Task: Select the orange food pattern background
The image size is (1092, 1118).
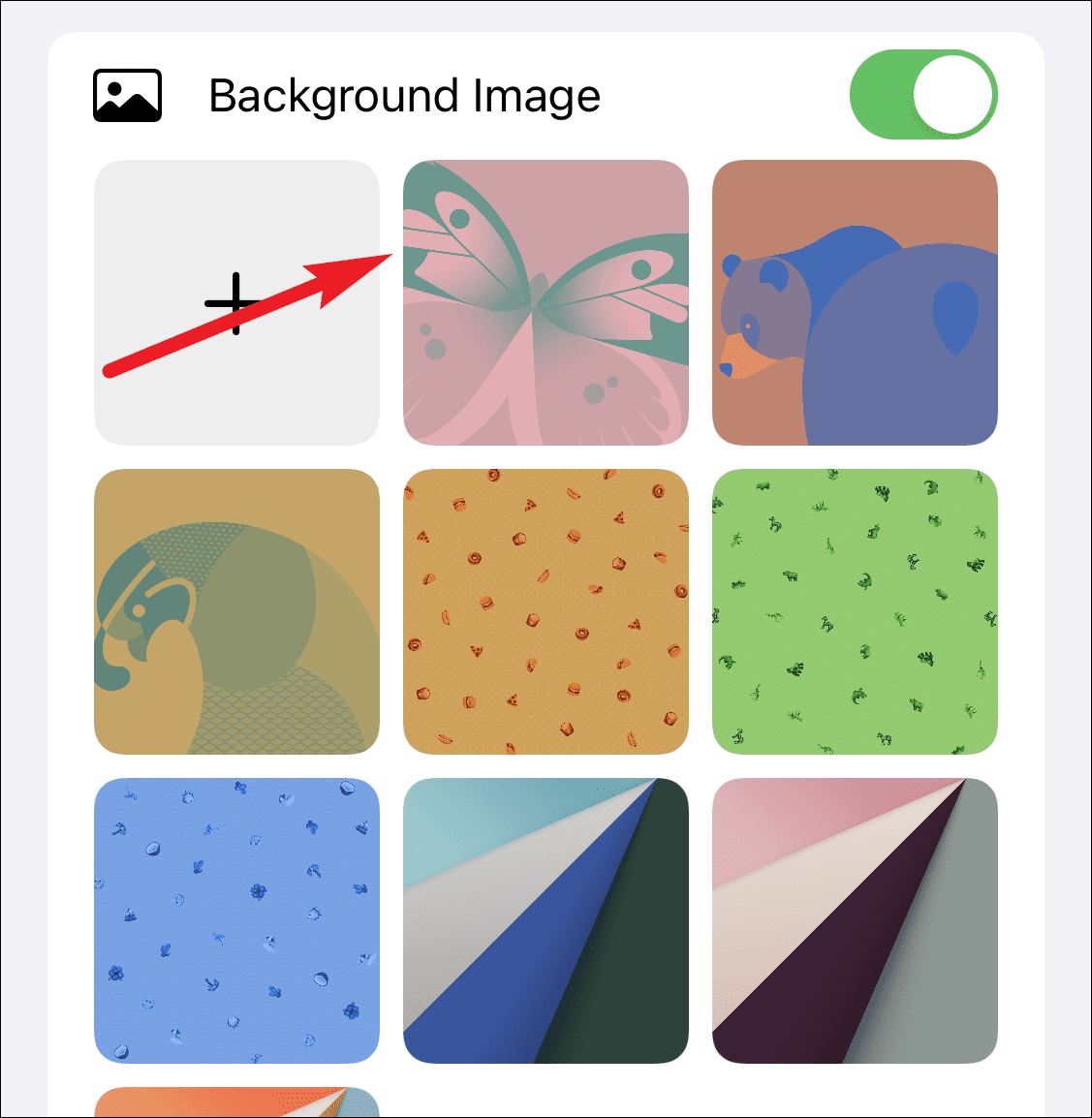Action: (x=546, y=611)
